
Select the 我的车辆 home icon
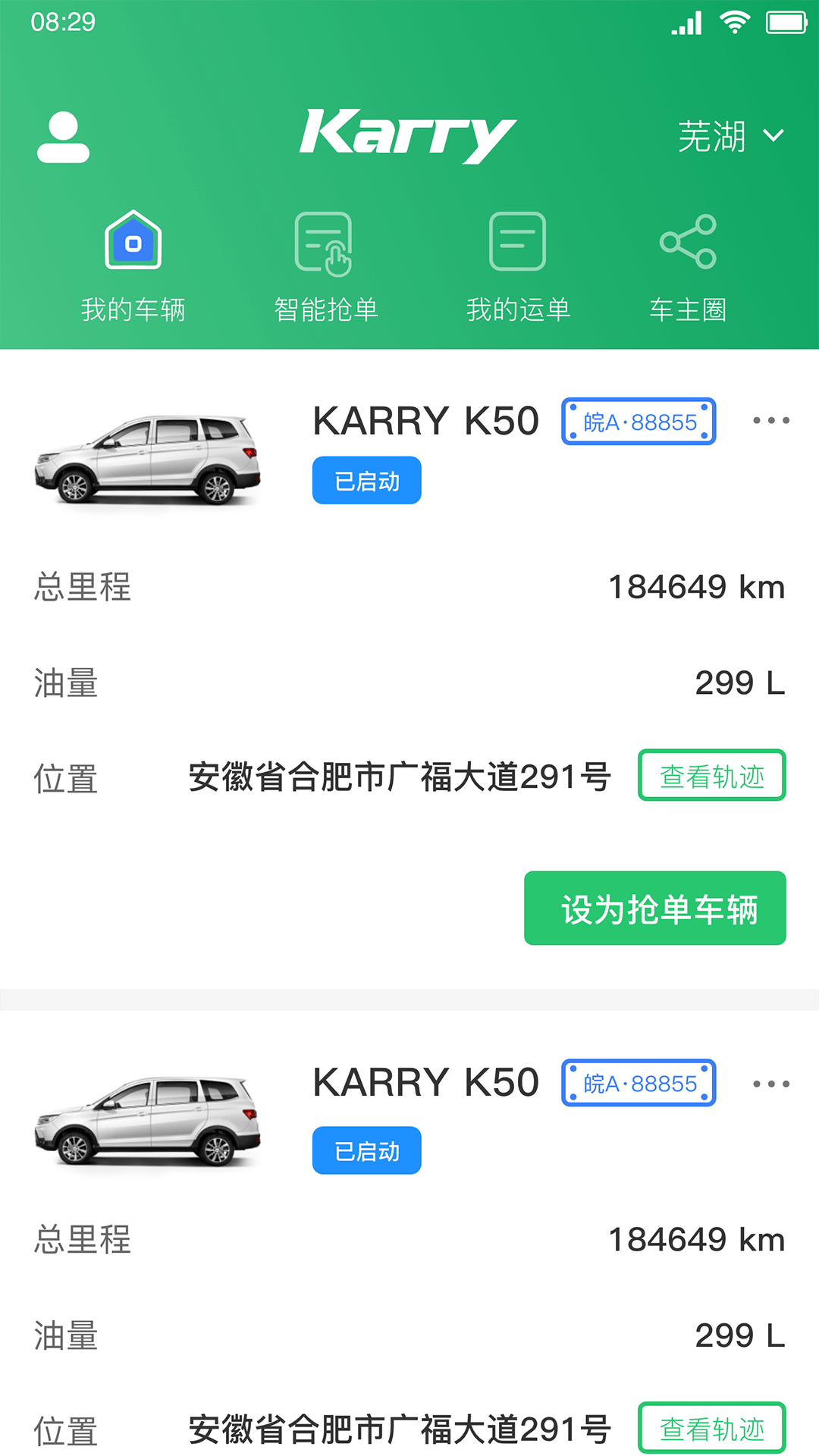(x=133, y=243)
